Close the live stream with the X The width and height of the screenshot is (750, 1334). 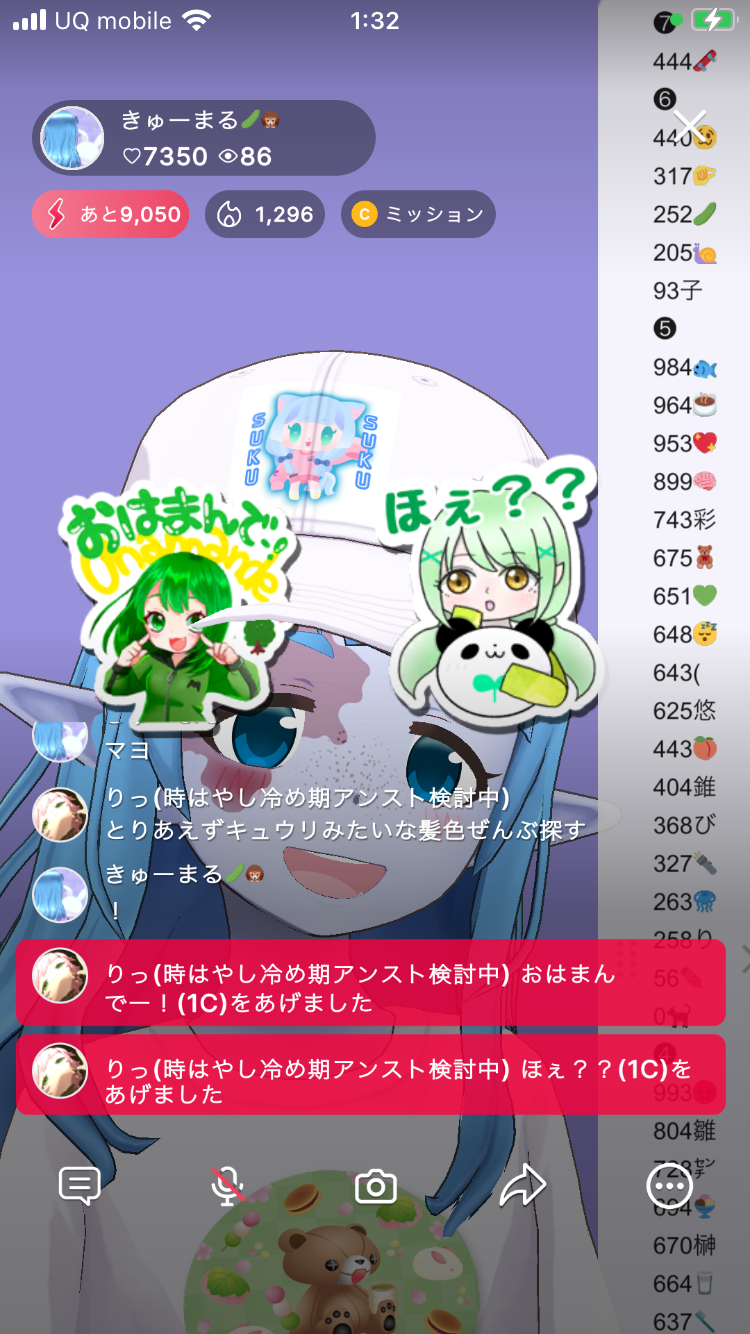[x=689, y=126]
